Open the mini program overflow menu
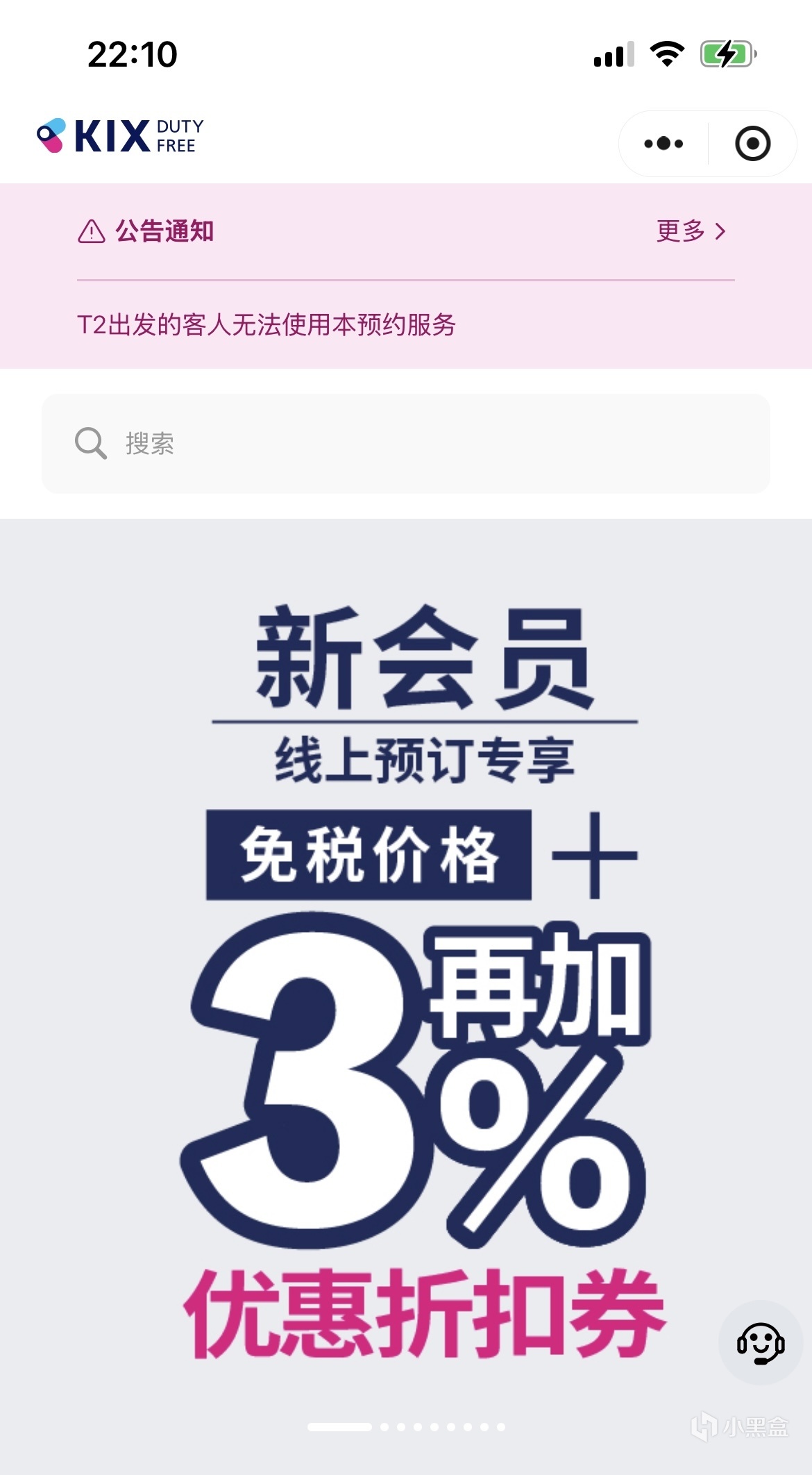This screenshot has height=1475, width=812. [x=663, y=144]
